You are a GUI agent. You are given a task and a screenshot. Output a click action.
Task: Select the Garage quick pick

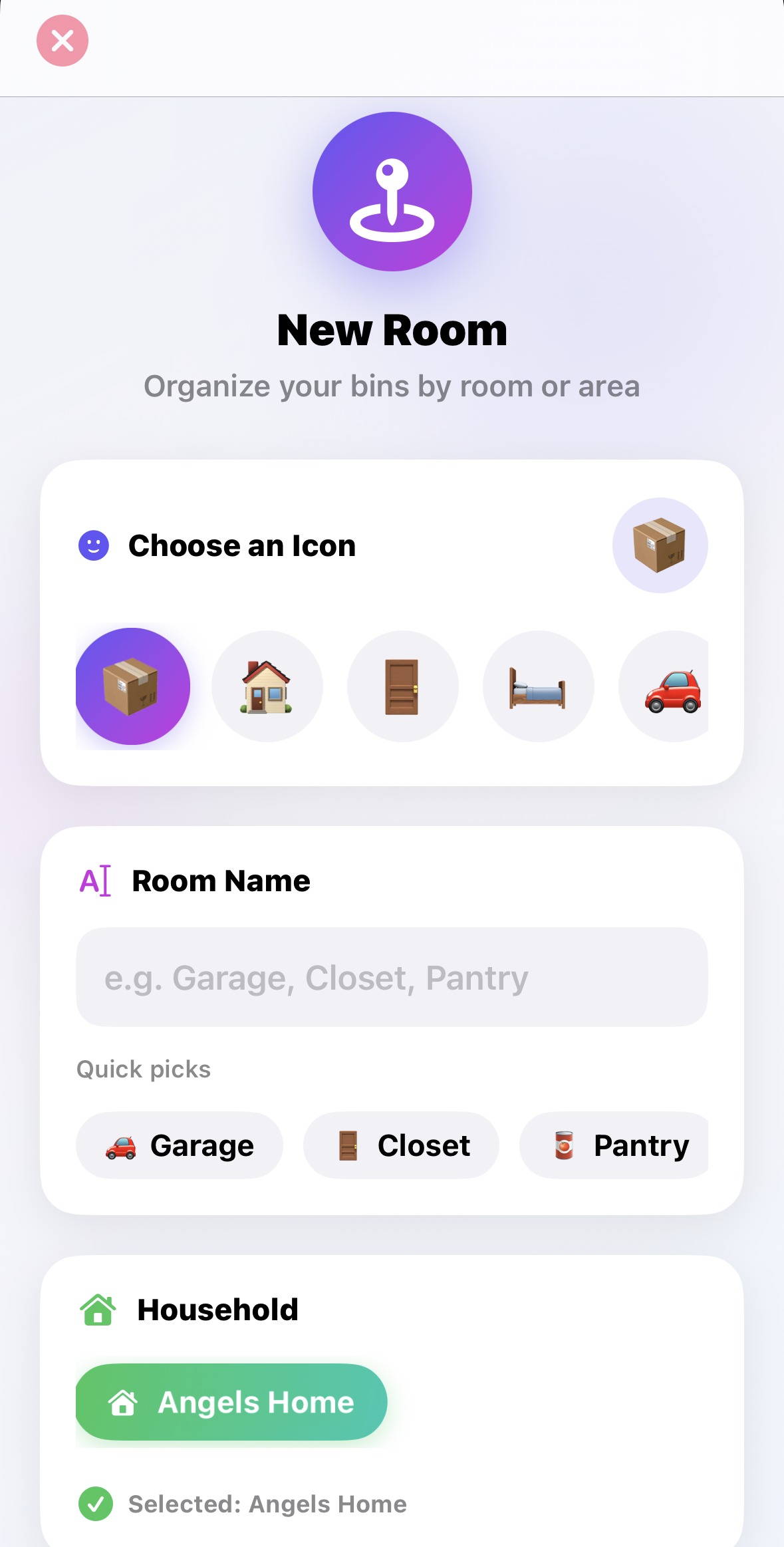[180, 1145]
